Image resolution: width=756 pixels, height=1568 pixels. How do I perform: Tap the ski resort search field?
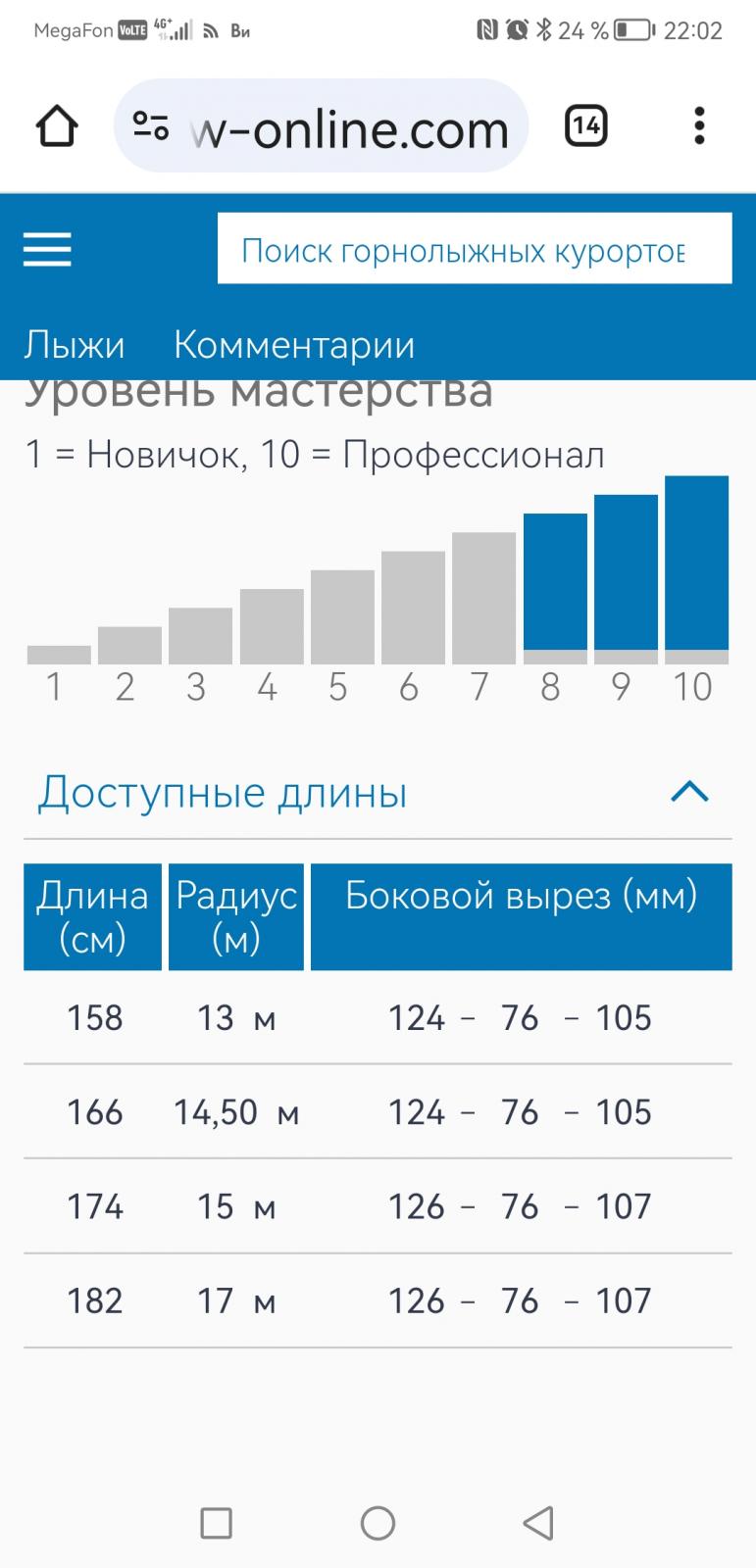(x=475, y=249)
